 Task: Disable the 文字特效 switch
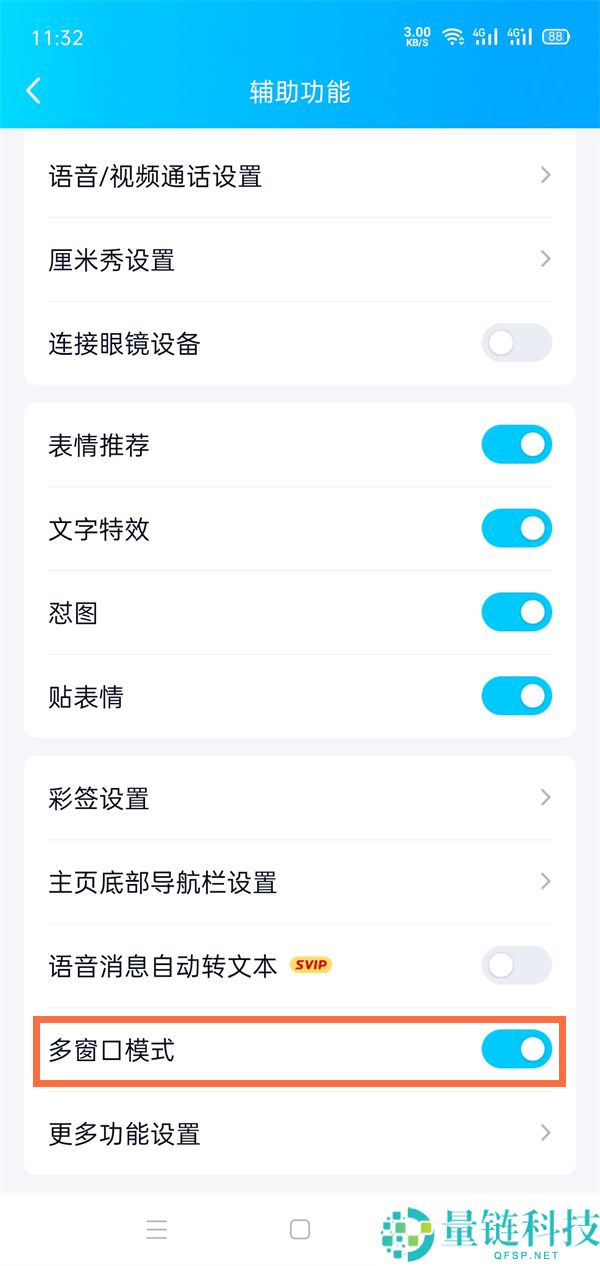516,528
